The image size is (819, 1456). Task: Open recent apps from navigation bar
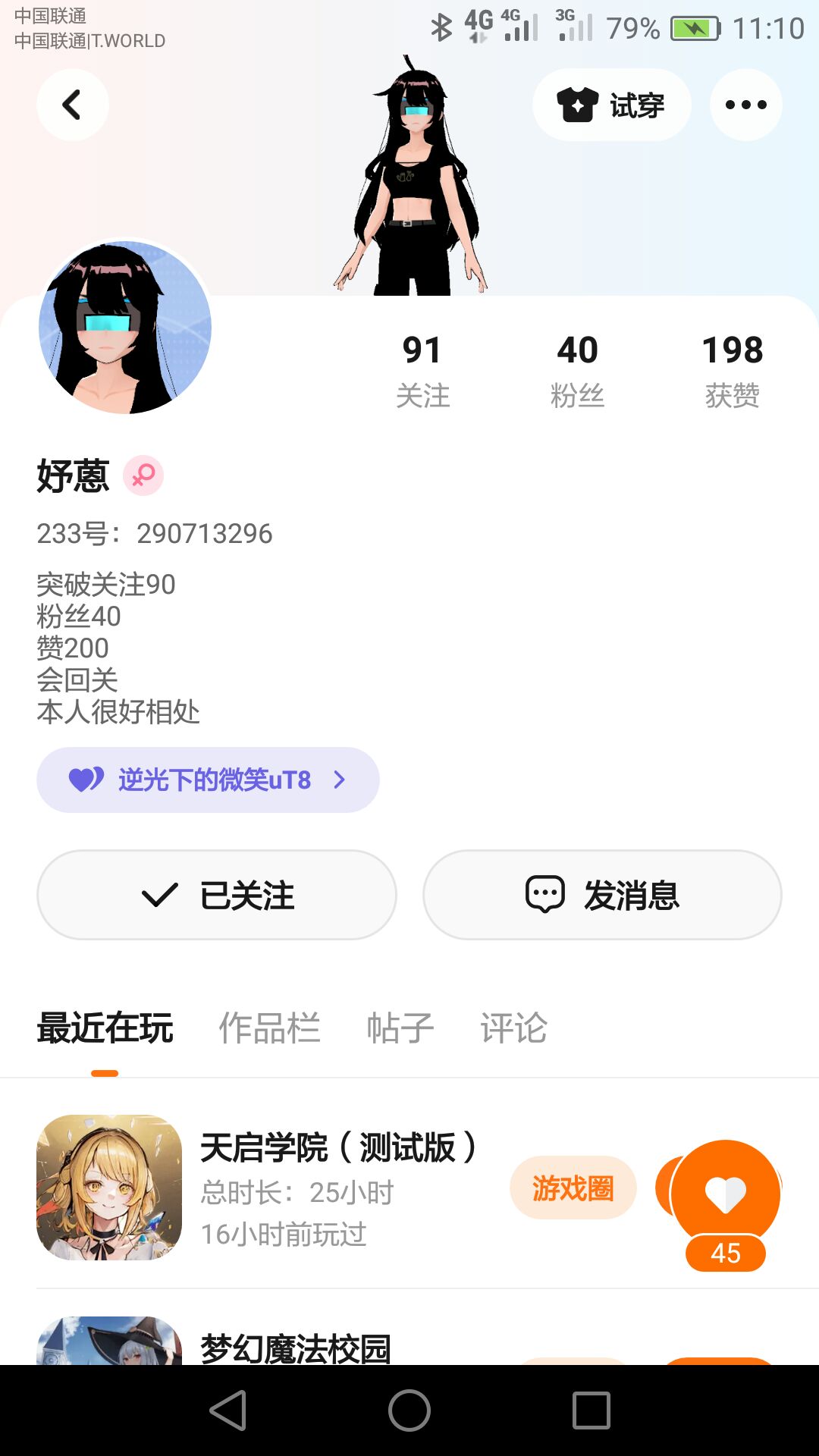pyautogui.click(x=591, y=1410)
